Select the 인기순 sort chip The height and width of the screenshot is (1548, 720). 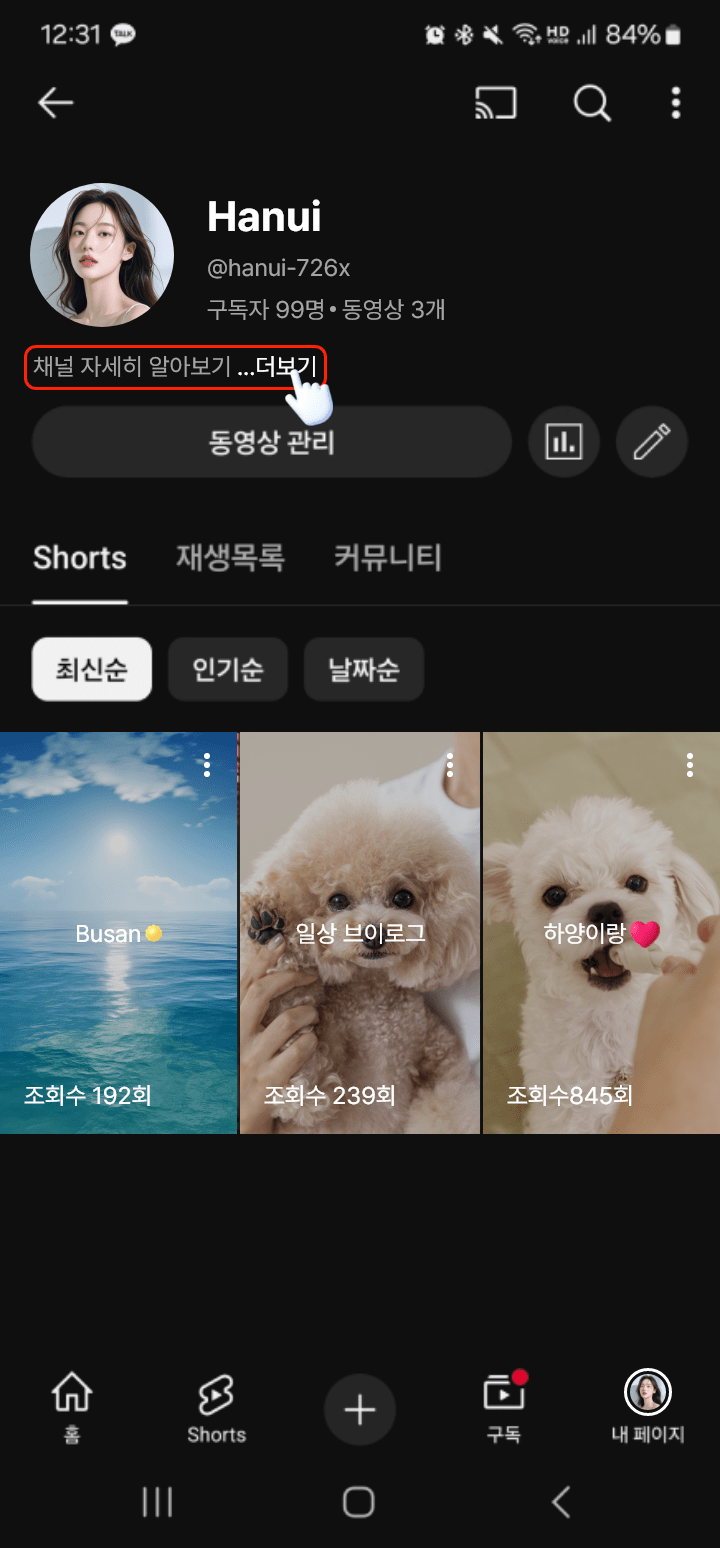coord(228,669)
